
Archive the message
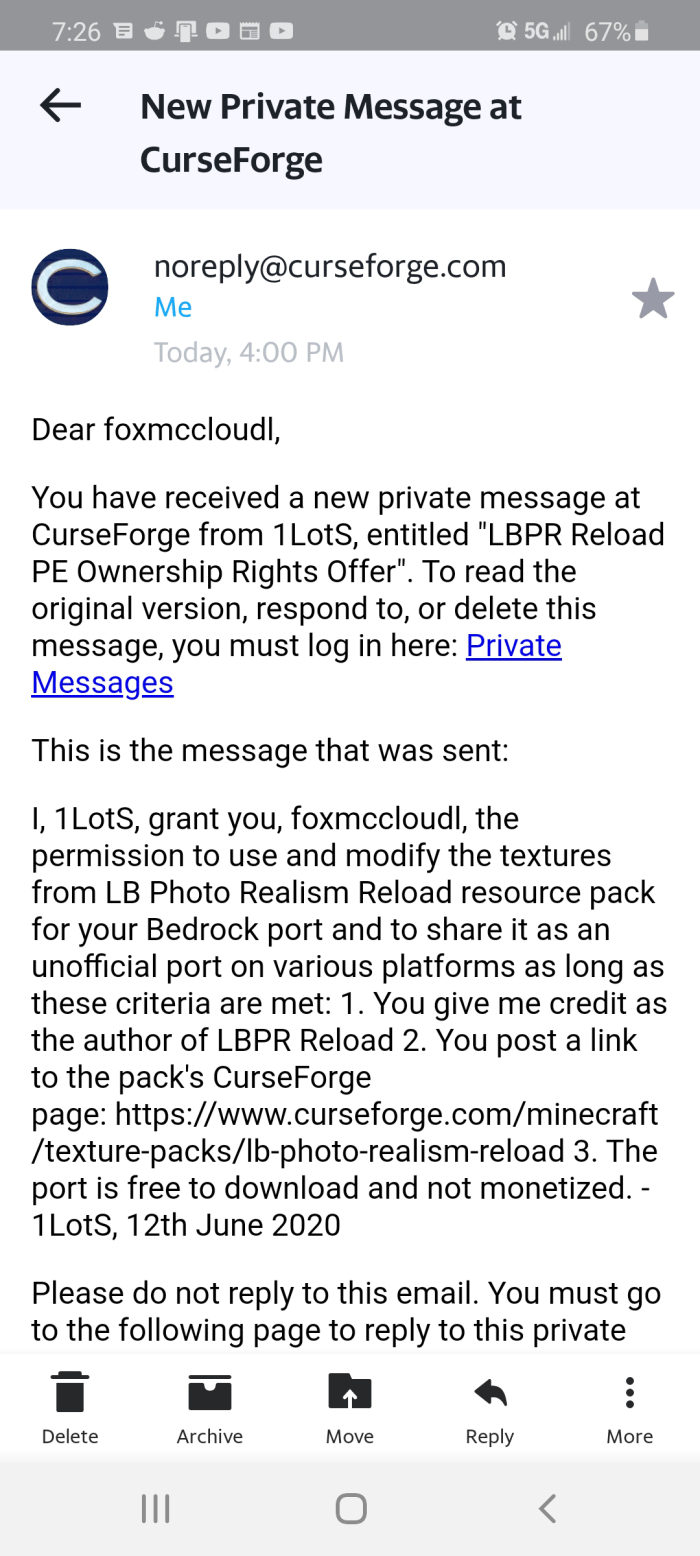210,1408
